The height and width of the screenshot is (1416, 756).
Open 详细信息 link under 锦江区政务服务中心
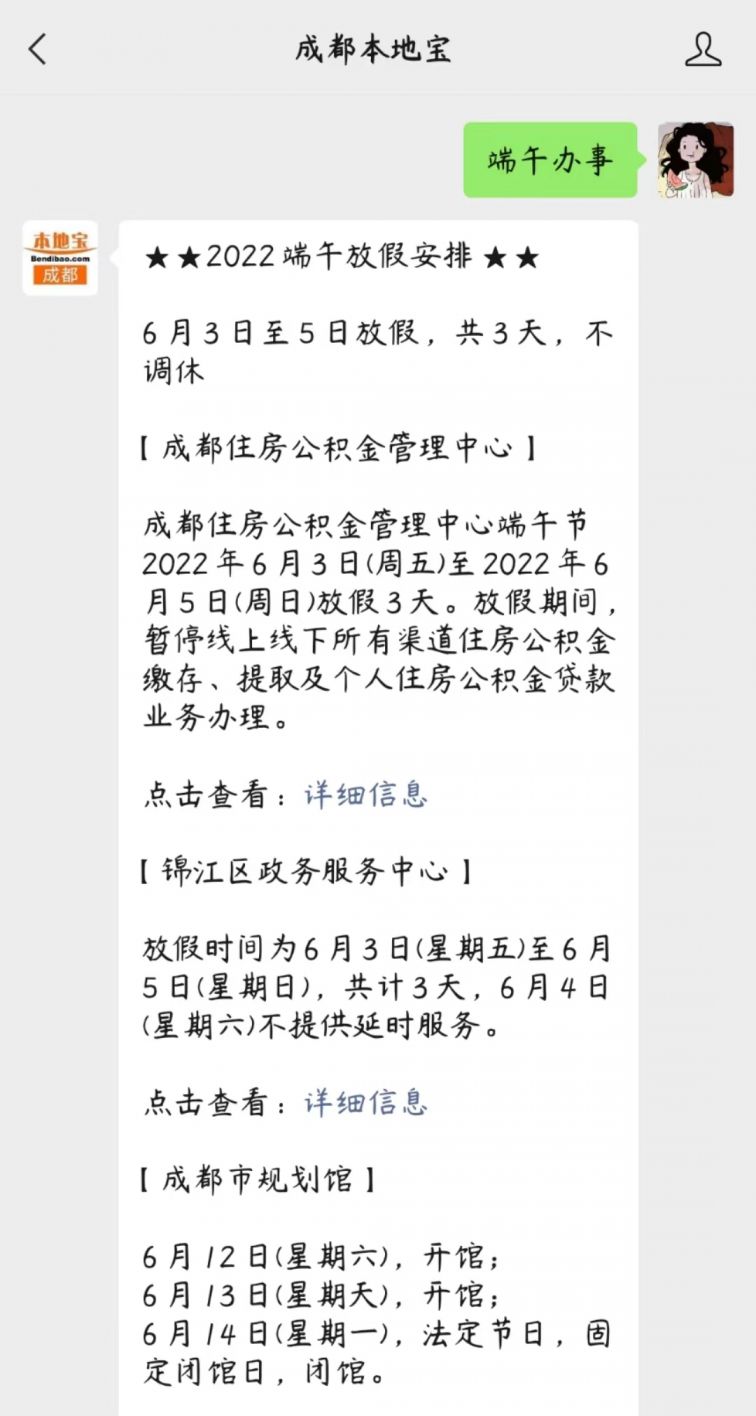(x=366, y=1102)
